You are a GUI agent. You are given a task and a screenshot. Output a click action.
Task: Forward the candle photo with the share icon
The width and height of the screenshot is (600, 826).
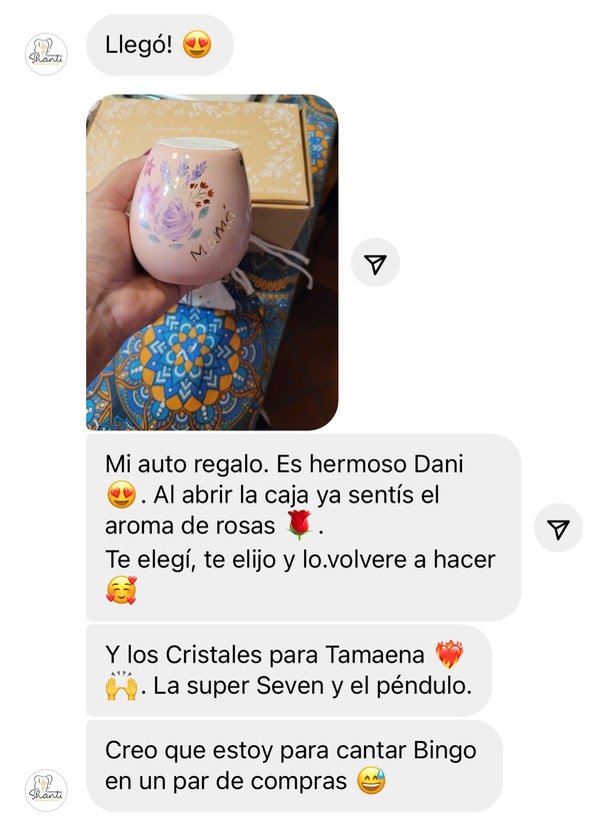tap(375, 263)
